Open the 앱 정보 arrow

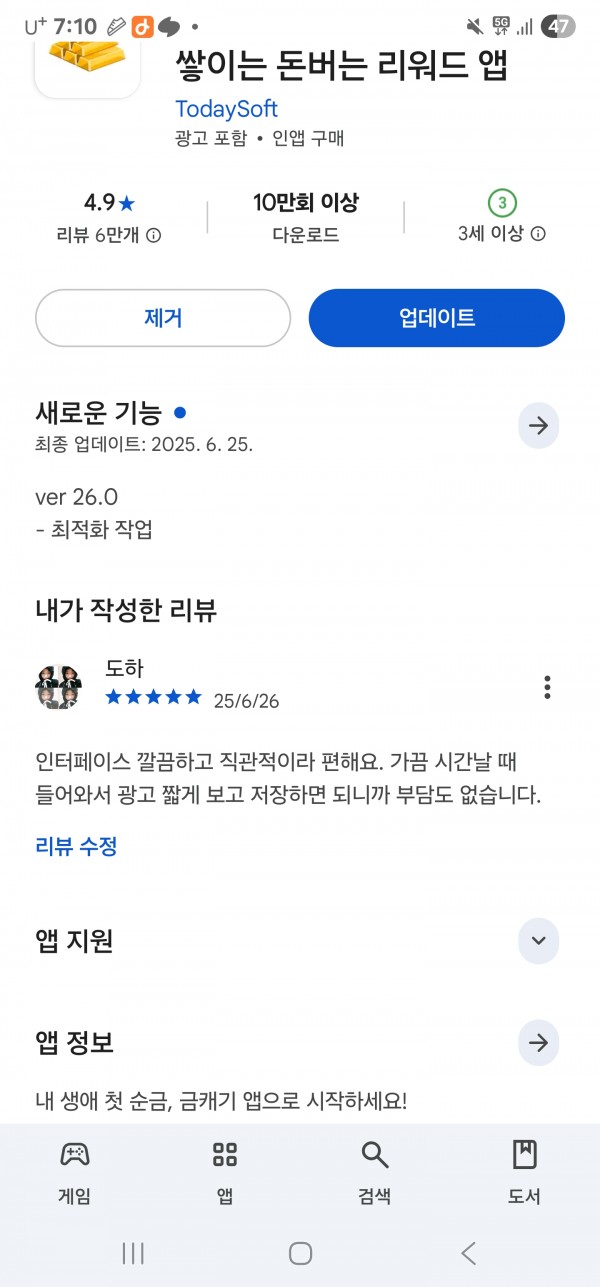(x=538, y=1043)
